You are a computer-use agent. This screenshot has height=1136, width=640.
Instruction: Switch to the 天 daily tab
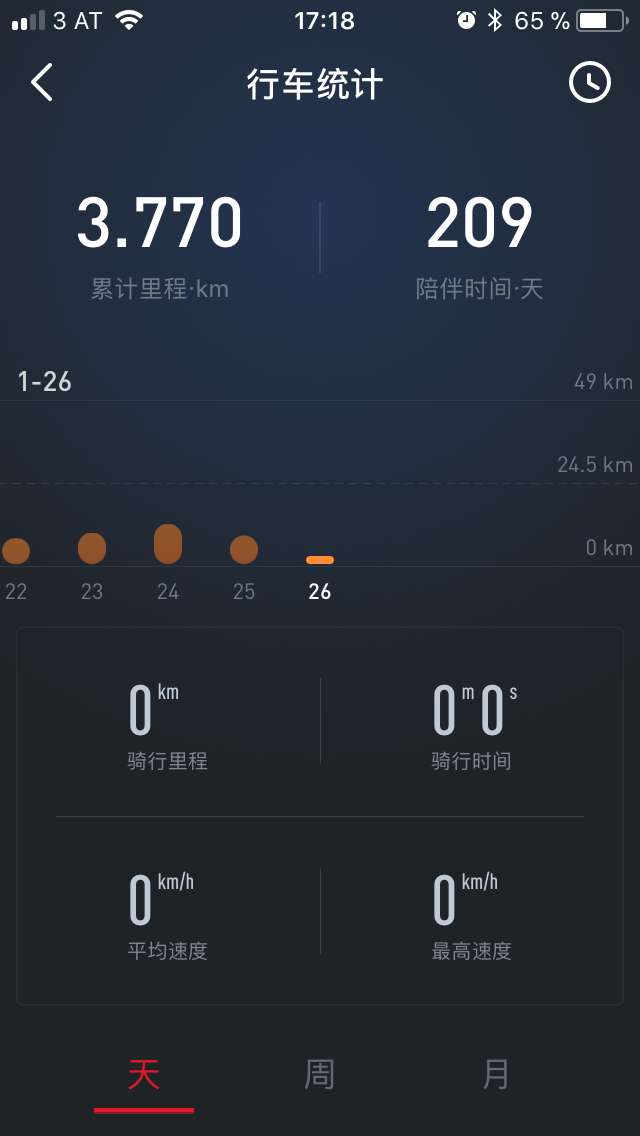click(144, 1076)
